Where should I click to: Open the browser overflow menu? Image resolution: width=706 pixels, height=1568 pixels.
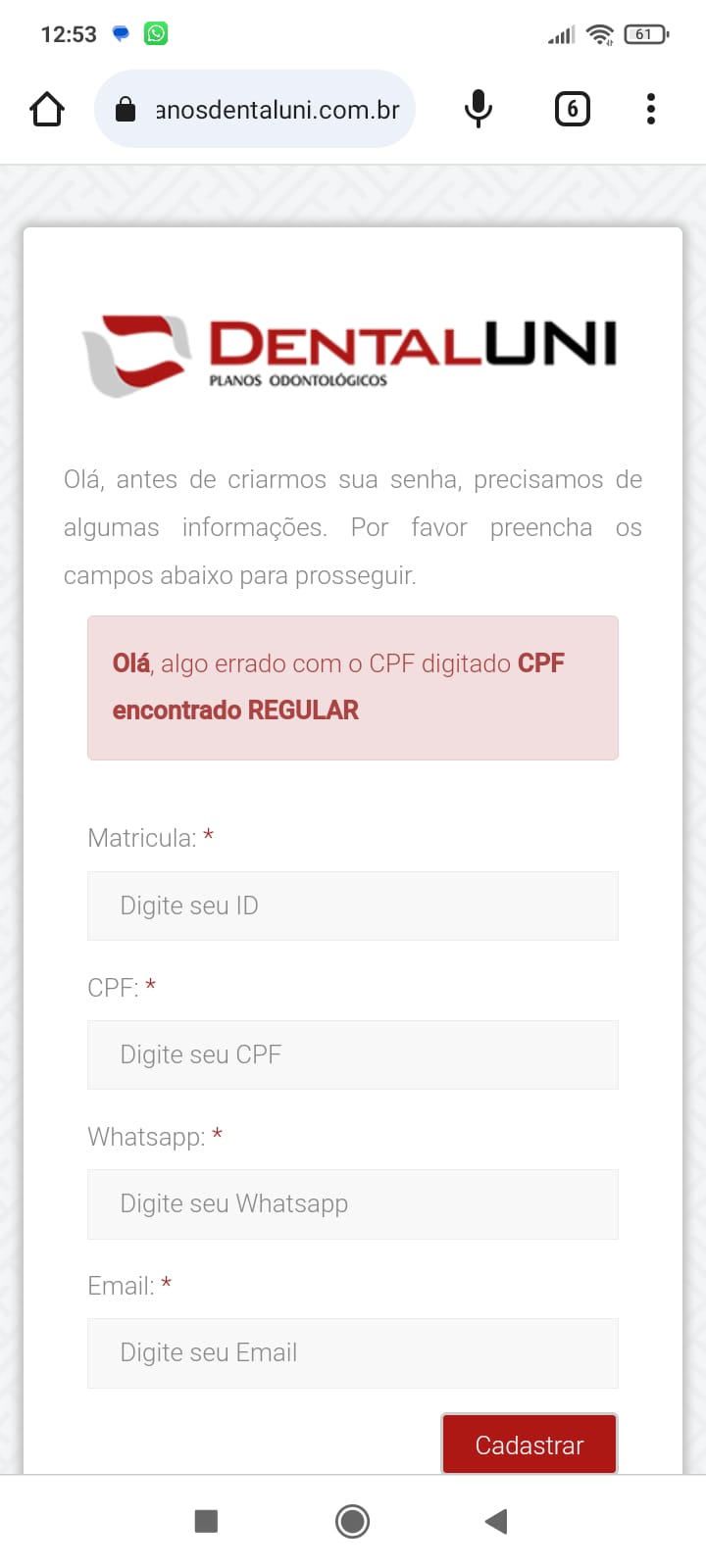pos(651,109)
